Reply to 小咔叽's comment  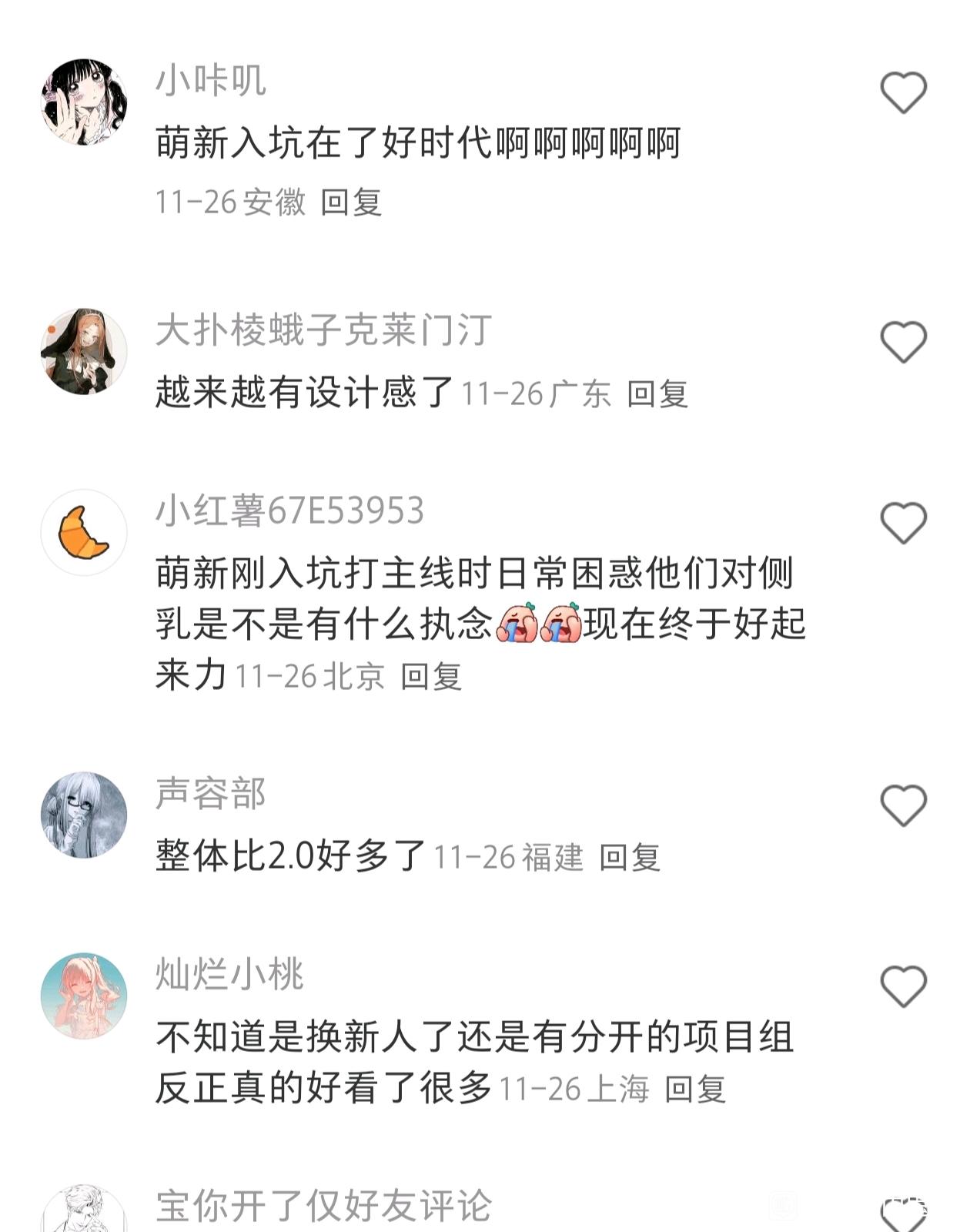351,203
